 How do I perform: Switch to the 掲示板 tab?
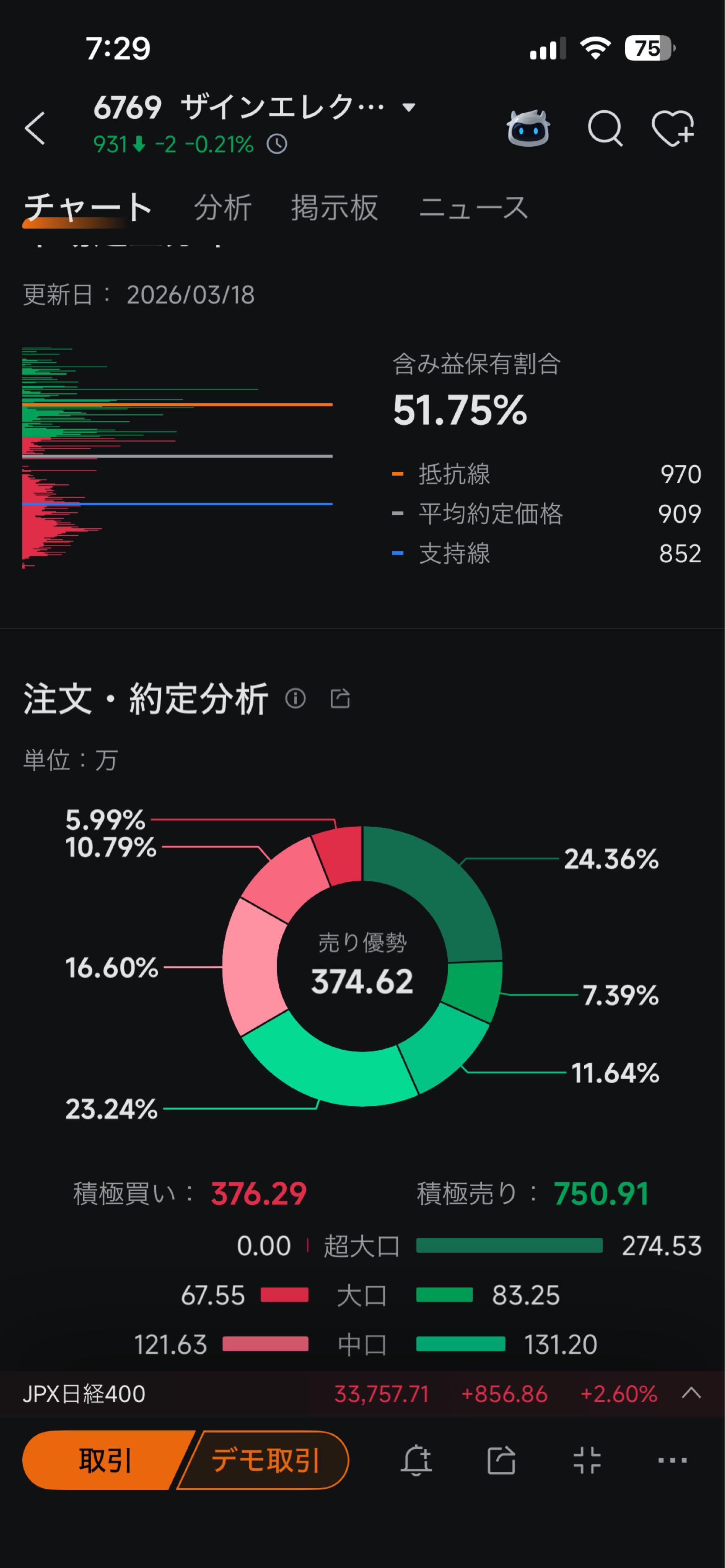[334, 208]
